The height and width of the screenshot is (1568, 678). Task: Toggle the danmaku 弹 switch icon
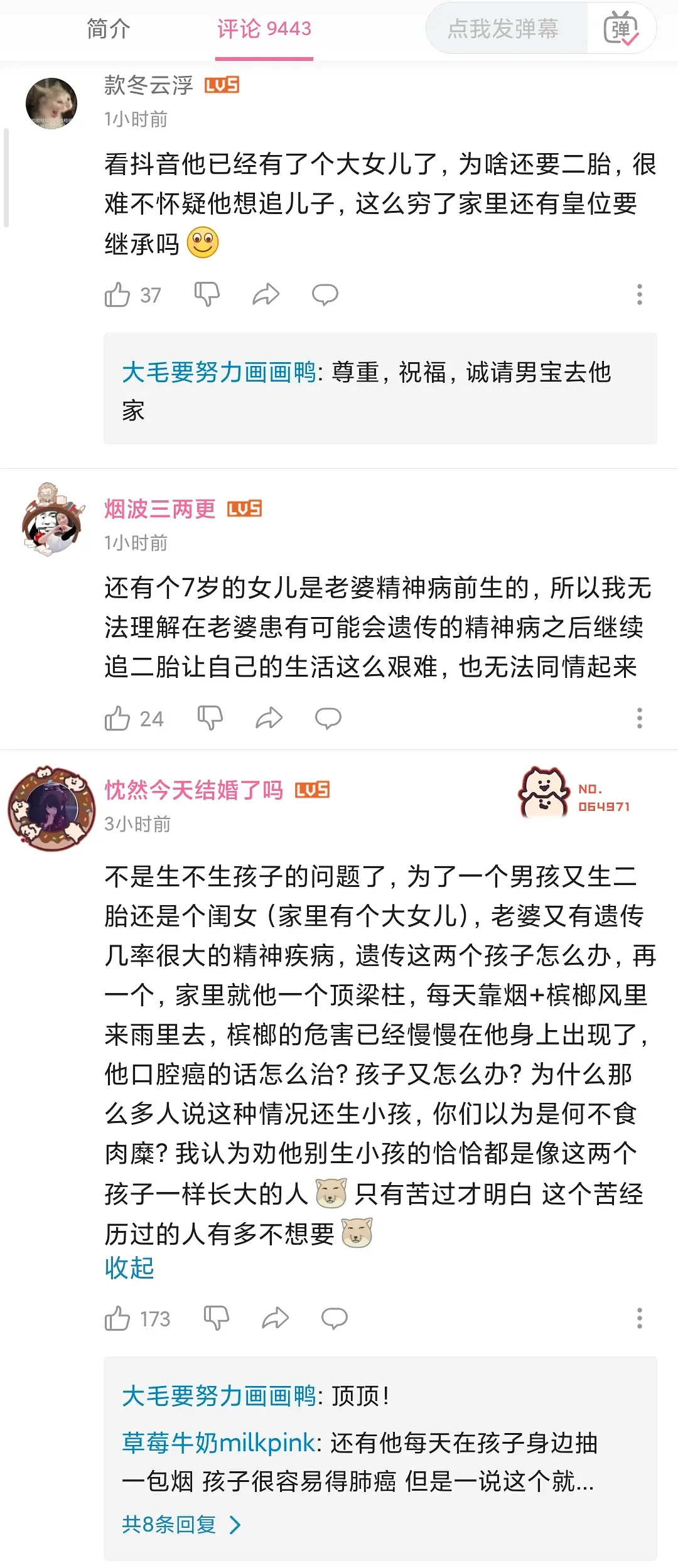620,29
